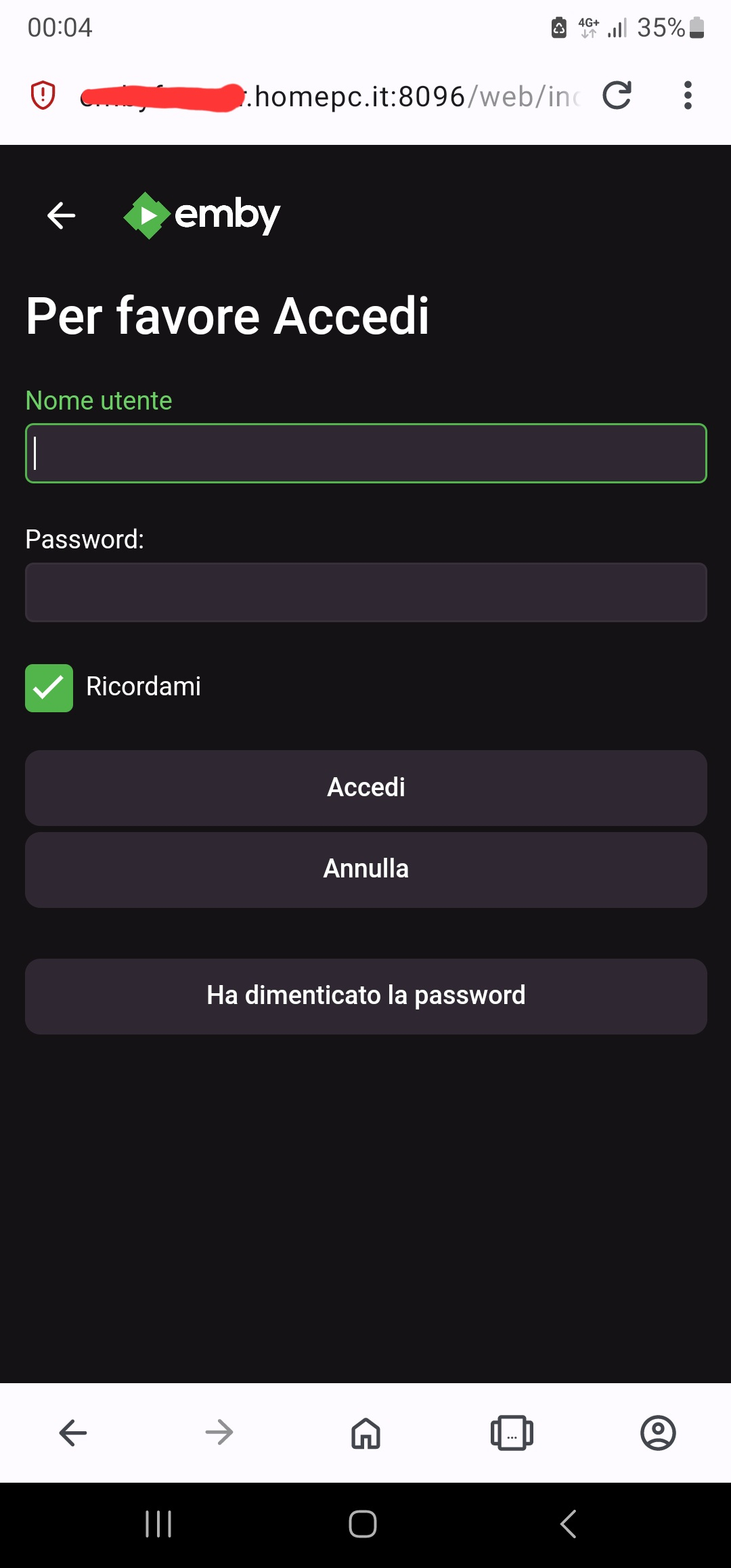This screenshot has height=1568, width=731.
Task: Uncheck the Ricordami checkbox
Action: point(49,688)
